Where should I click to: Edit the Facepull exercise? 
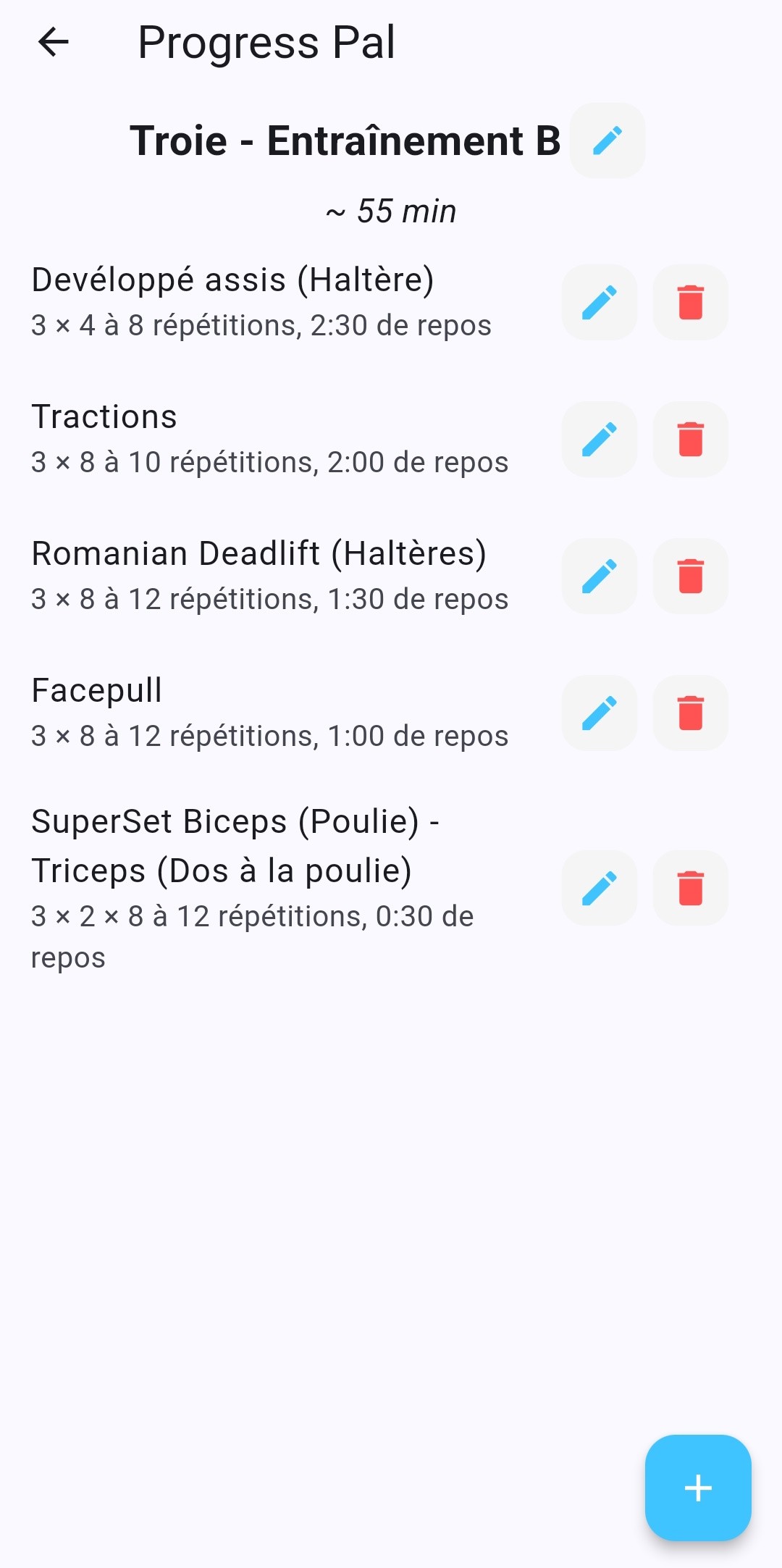(600, 713)
